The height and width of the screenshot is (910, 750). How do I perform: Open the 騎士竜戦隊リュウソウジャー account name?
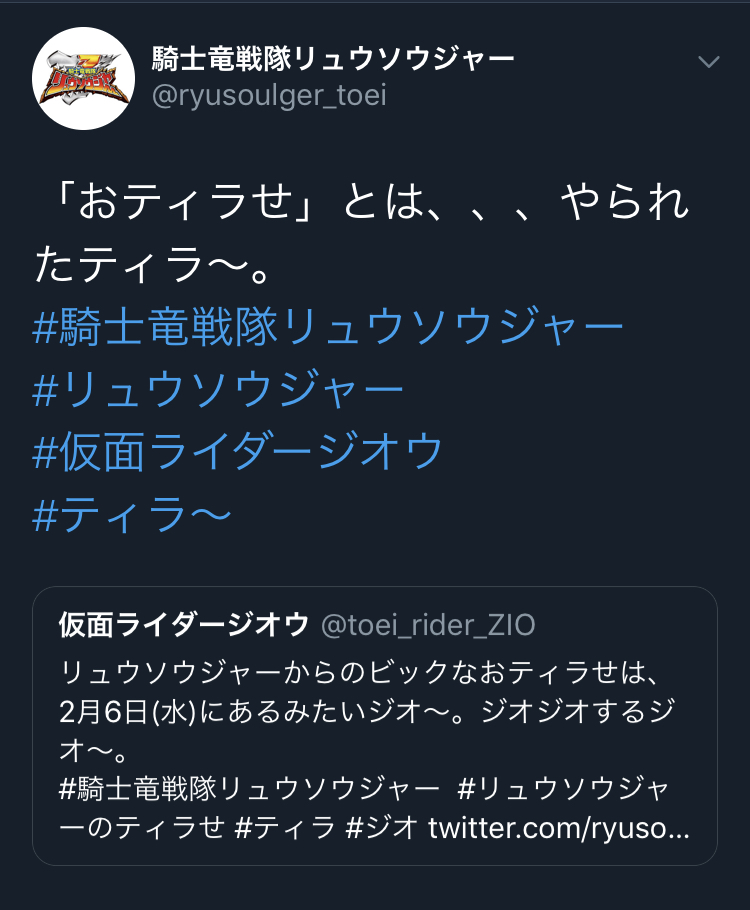click(x=333, y=59)
